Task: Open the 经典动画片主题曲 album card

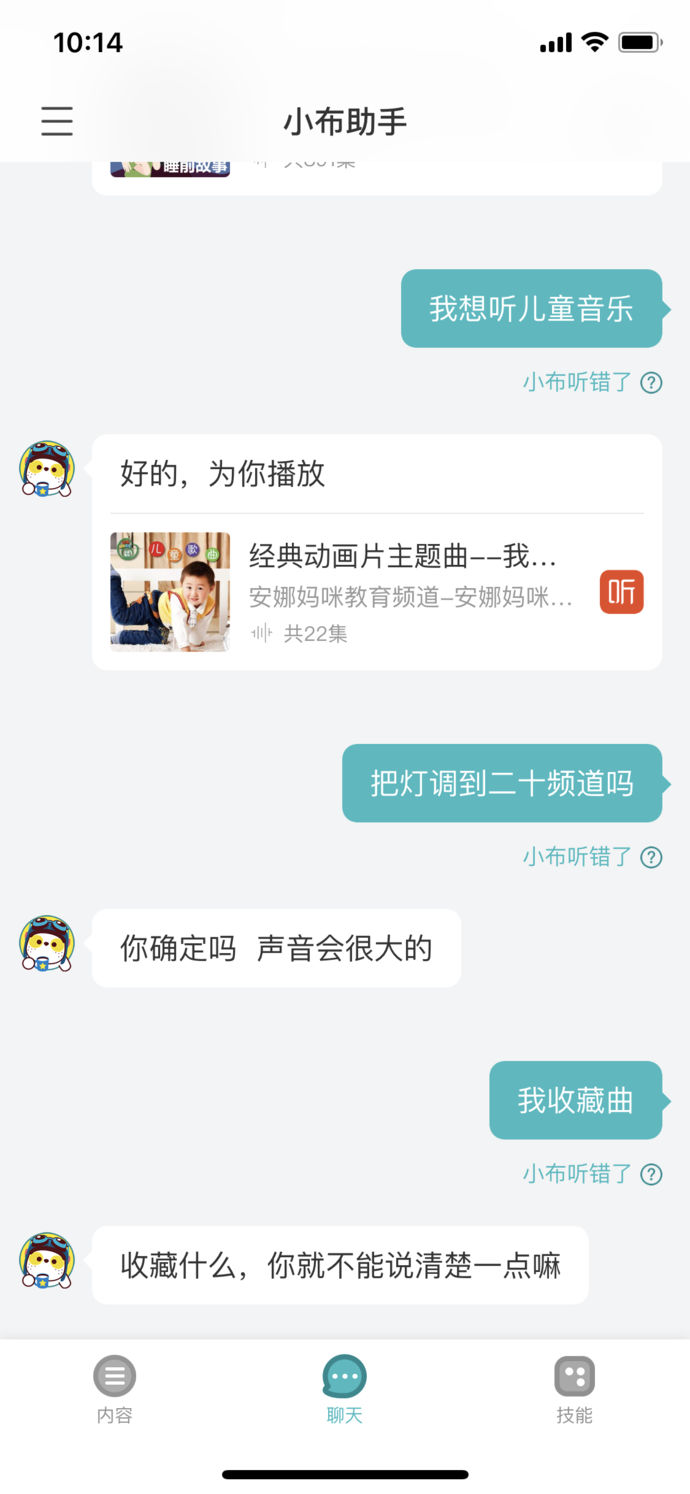Action: [376, 592]
